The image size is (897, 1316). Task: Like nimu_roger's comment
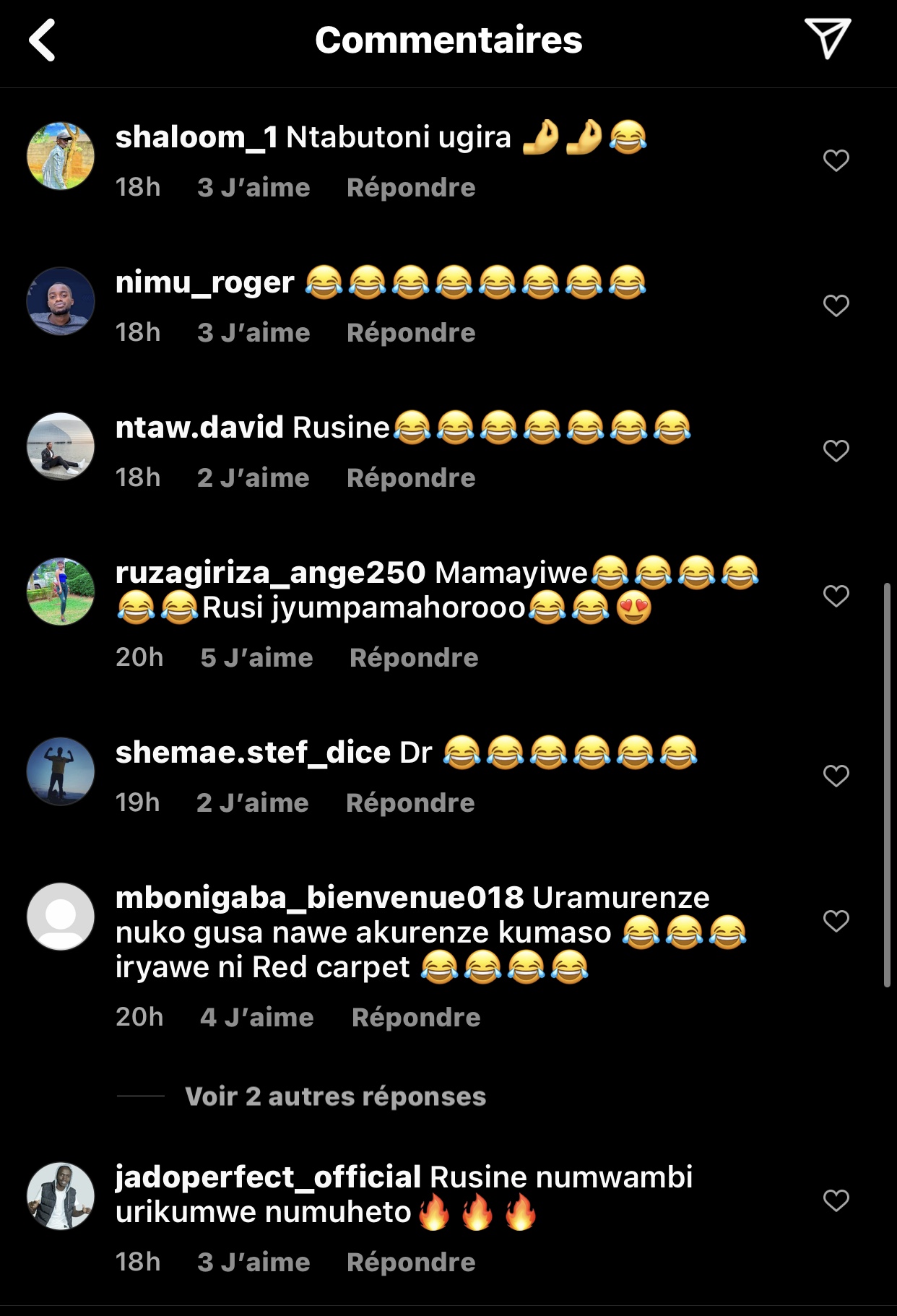(x=836, y=306)
